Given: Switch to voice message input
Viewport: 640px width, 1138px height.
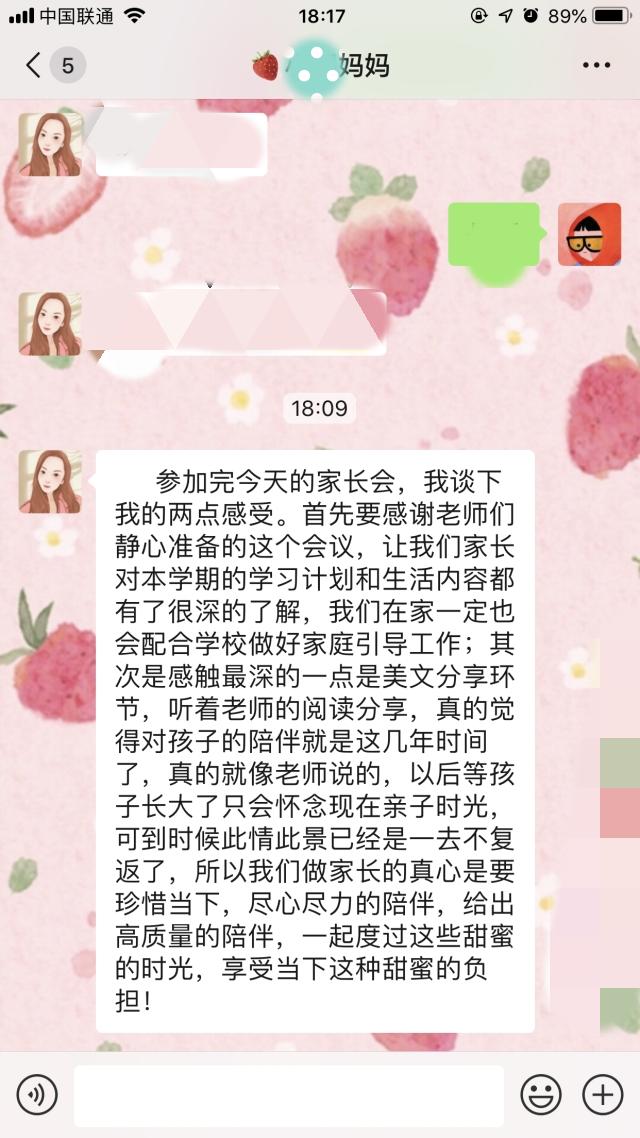Looking at the screenshot, I should pyautogui.click(x=37, y=1096).
